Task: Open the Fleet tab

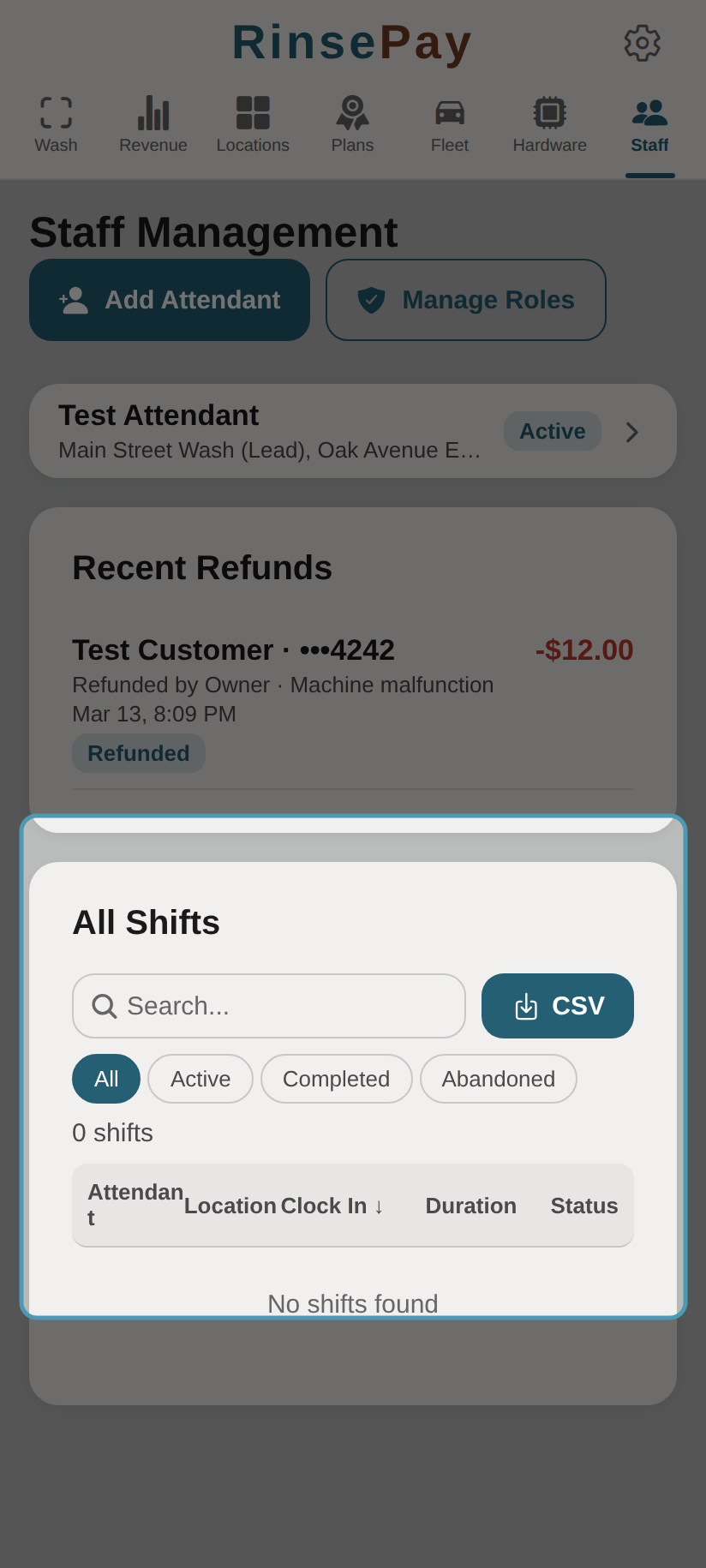Action: point(450,125)
